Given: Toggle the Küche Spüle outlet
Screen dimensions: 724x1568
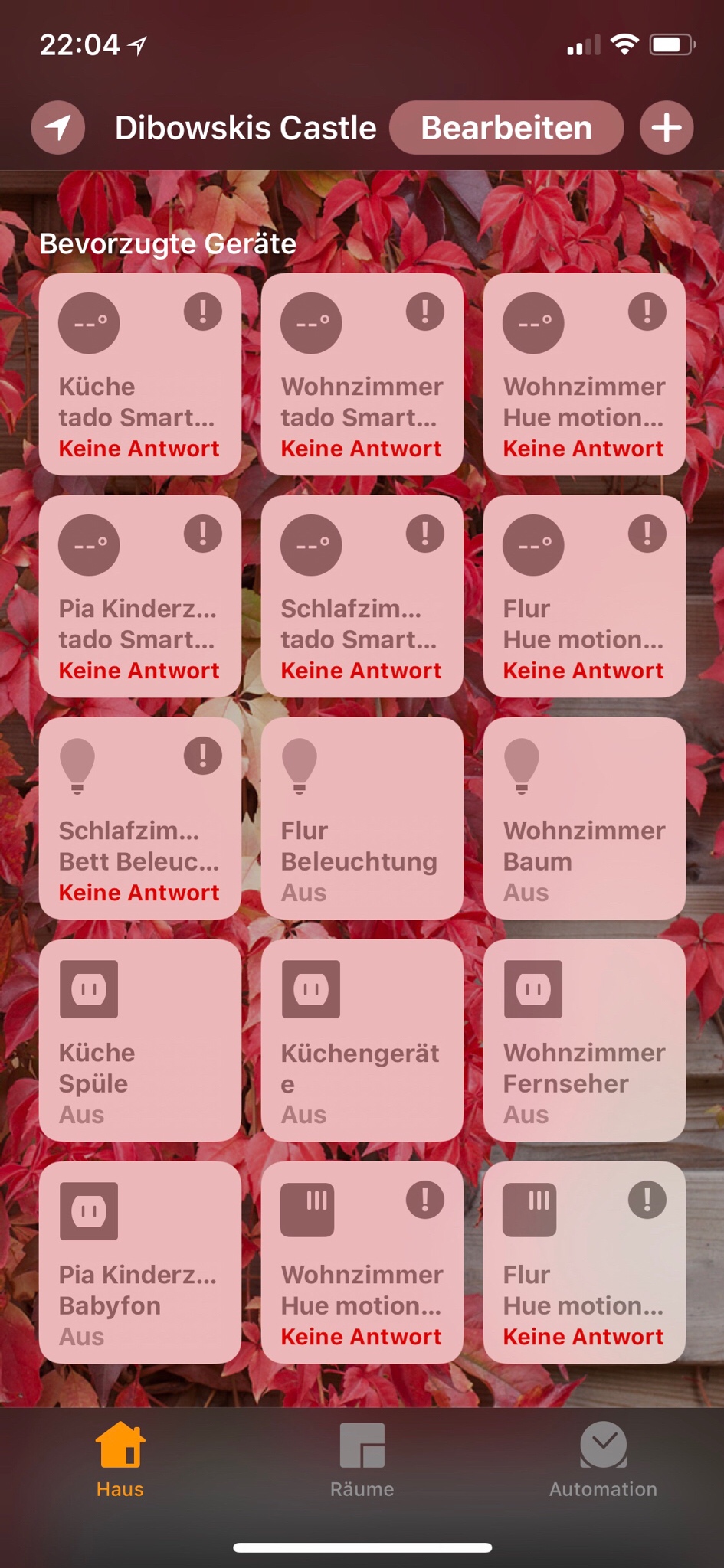Looking at the screenshot, I should coord(140,1040).
